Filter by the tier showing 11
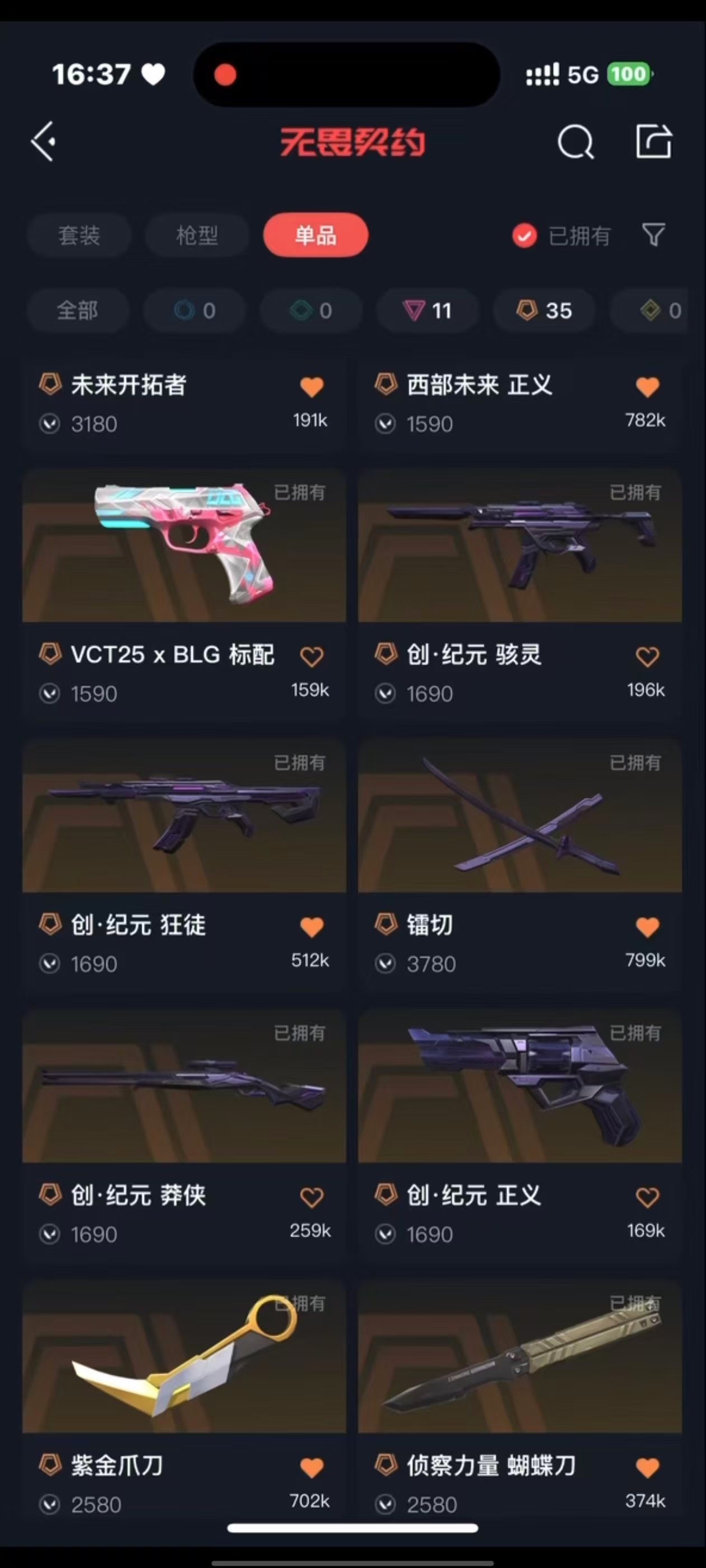This screenshot has height=1568, width=706. point(428,310)
